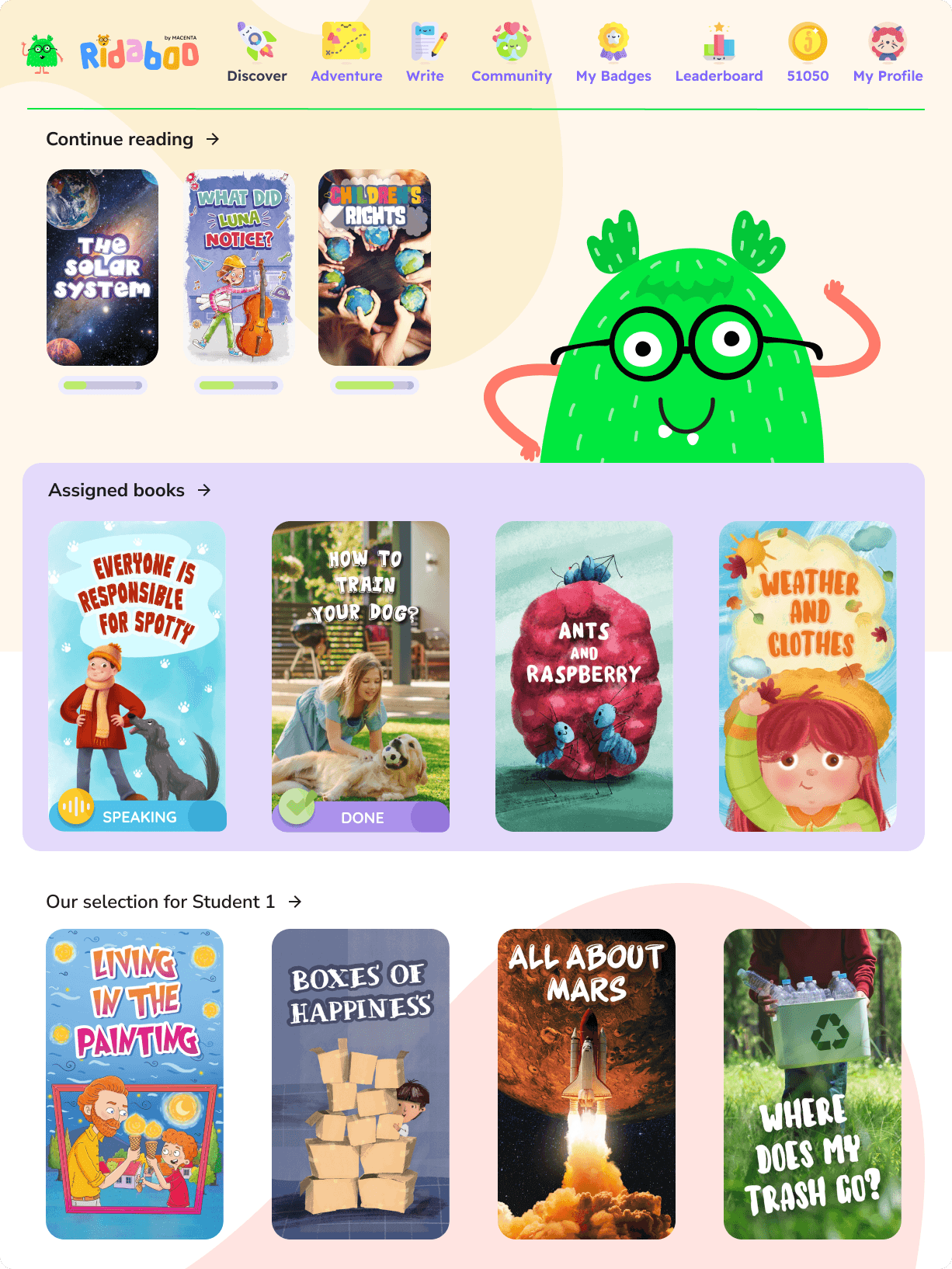Go to the Write section
The height and width of the screenshot is (1269, 952).
coord(426,53)
